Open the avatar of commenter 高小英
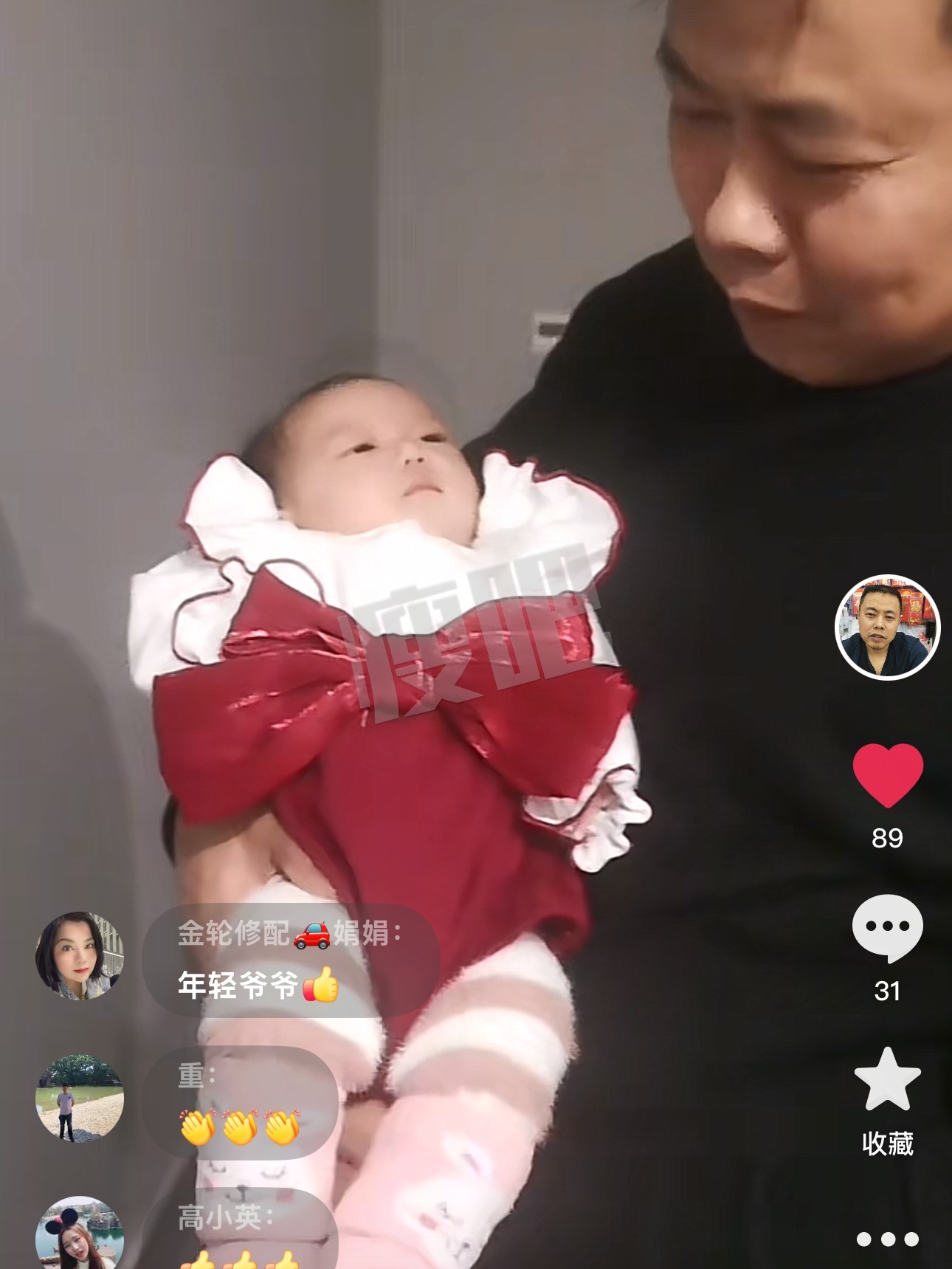This screenshot has height=1269, width=952. 80,1234
